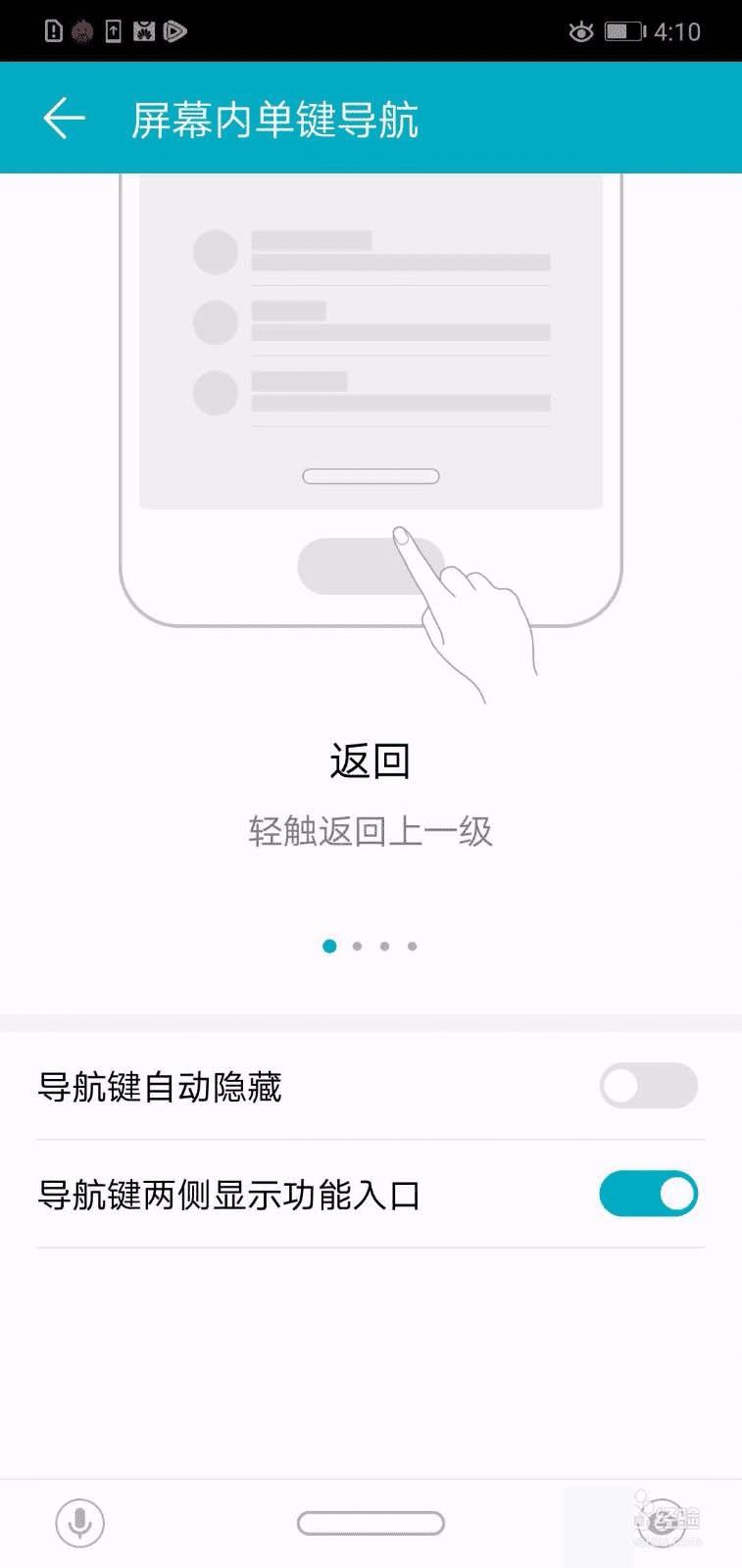Jump to the second tutorial page dot
Image resolution: width=742 pixels, height=1568 pixels.
click(x=357, y=947)
